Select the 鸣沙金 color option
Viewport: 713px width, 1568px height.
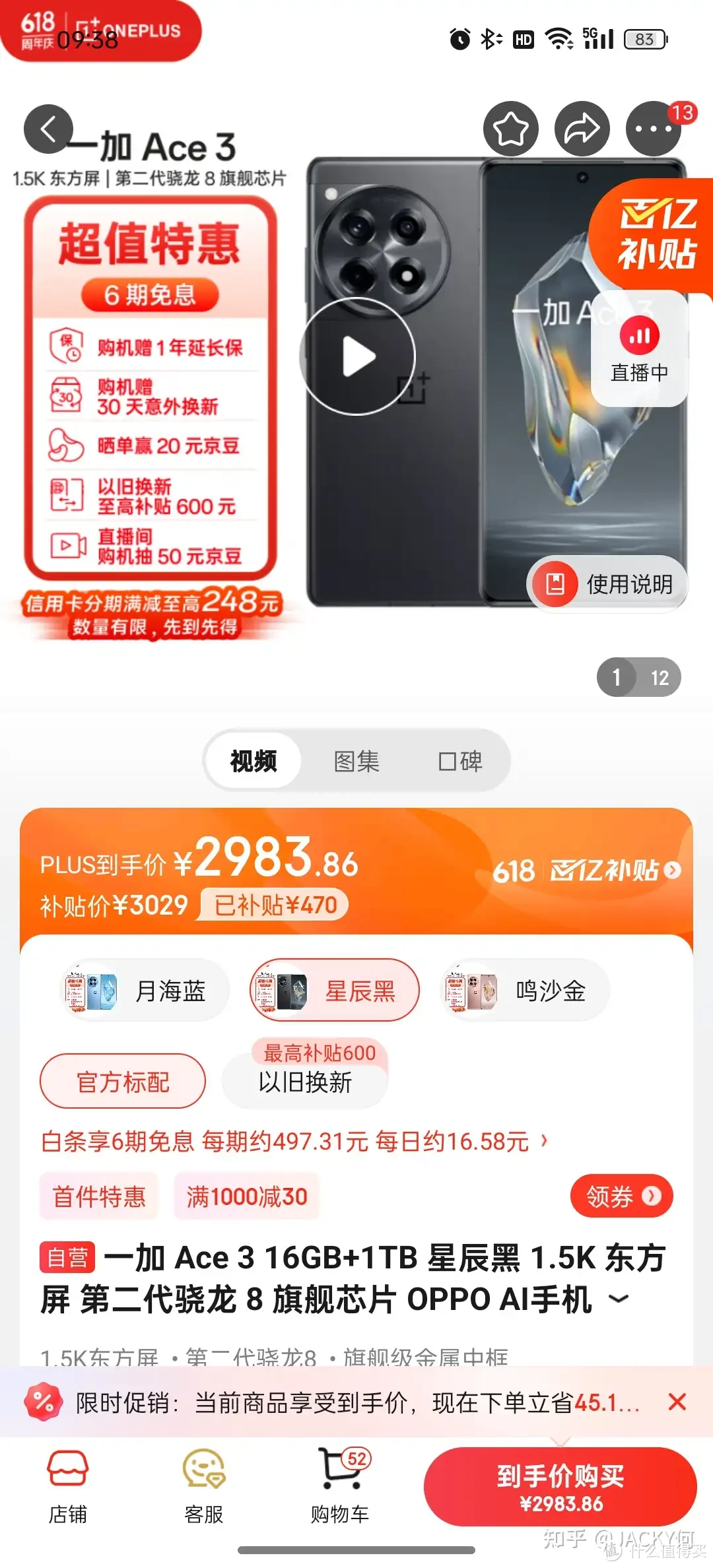[x=524, y=991]
